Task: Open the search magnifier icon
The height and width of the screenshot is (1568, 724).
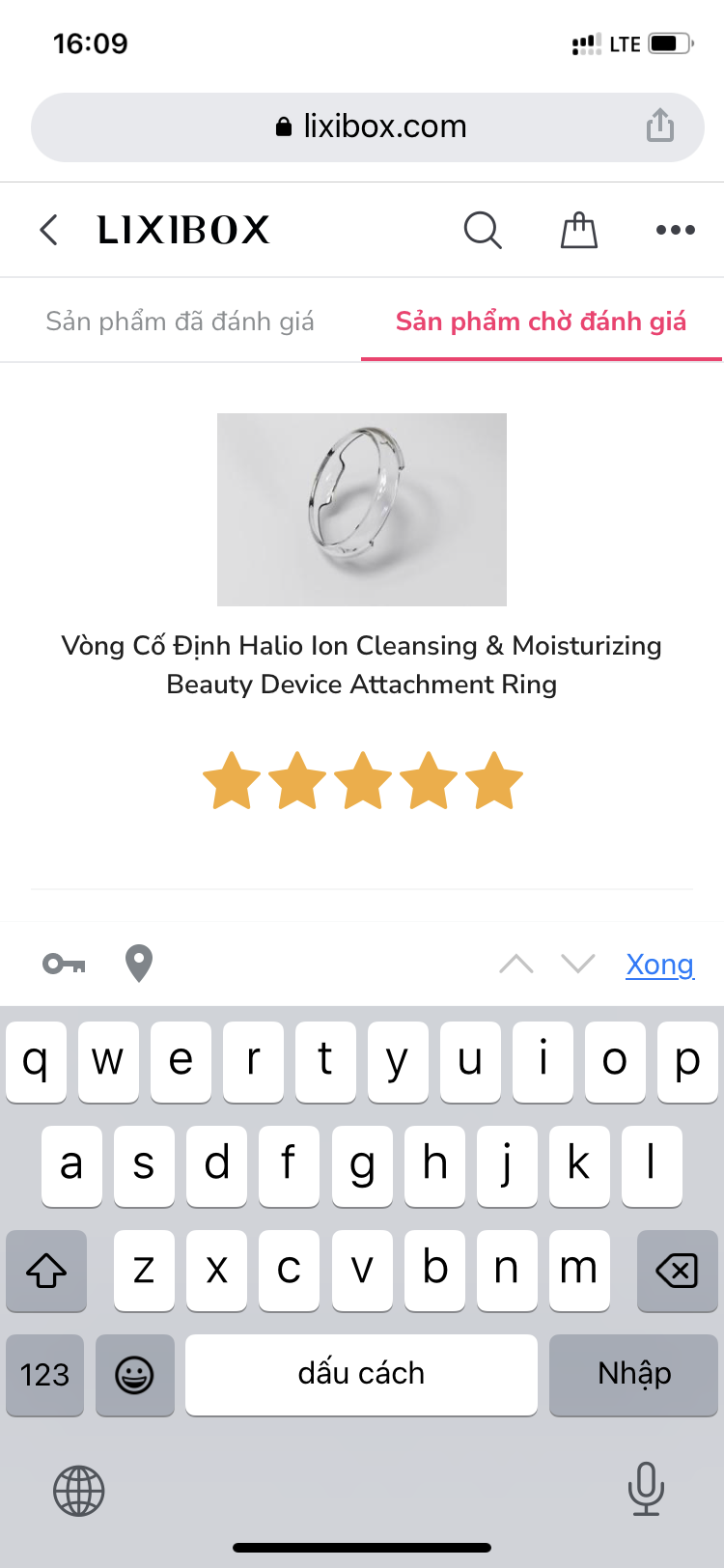Action: [x=482, y=230]
